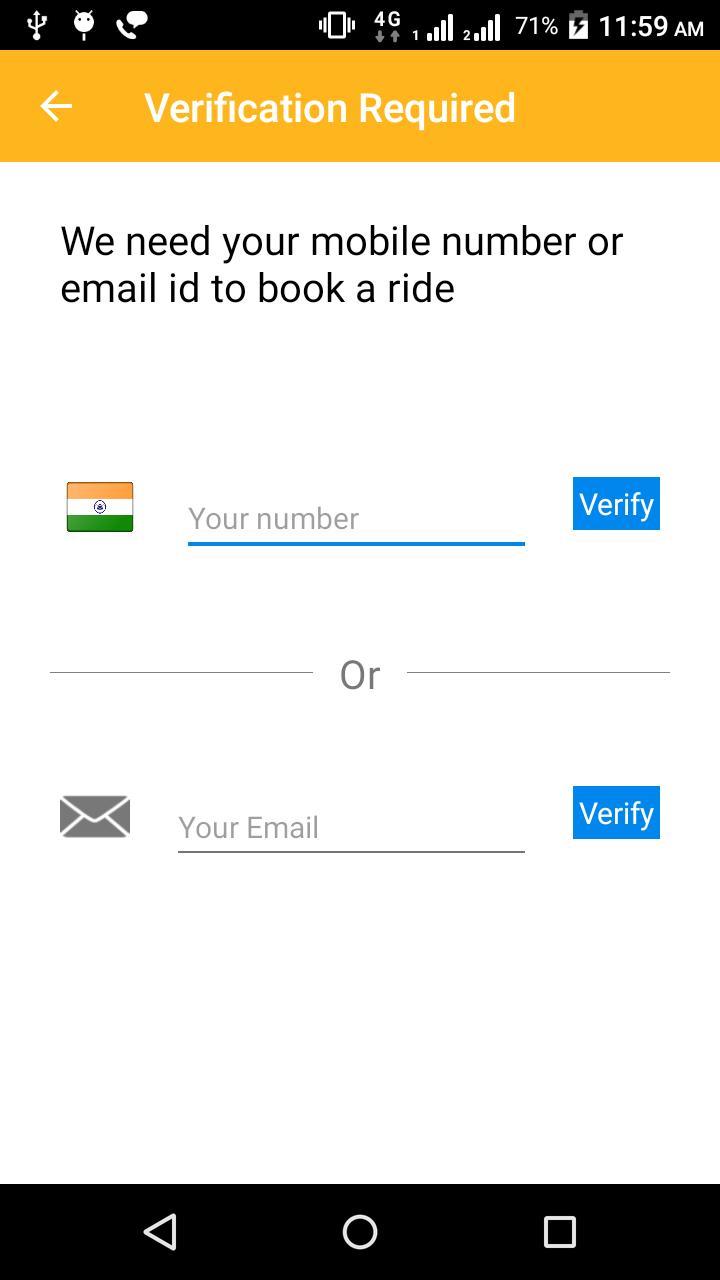Select the Your Email field
The width and height of the screenshot is (720, 1280).
click(x=350, y=828)
